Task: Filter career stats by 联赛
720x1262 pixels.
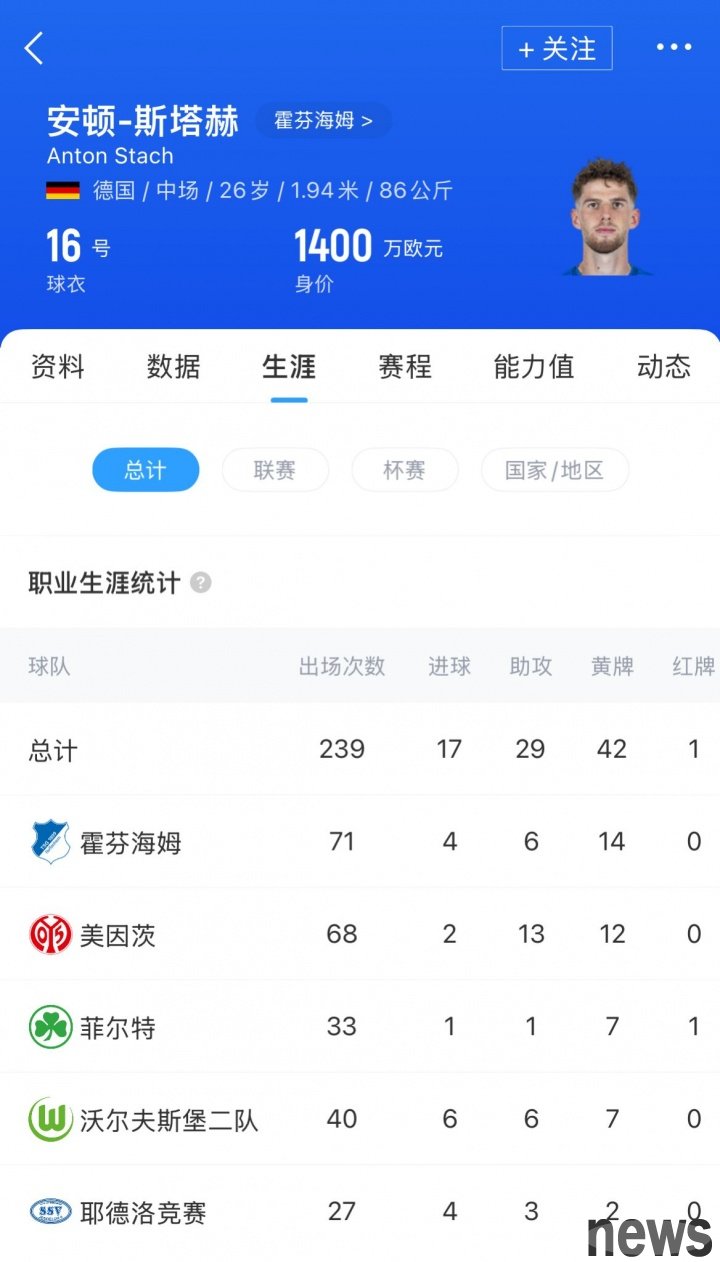Action: point(275,470)
